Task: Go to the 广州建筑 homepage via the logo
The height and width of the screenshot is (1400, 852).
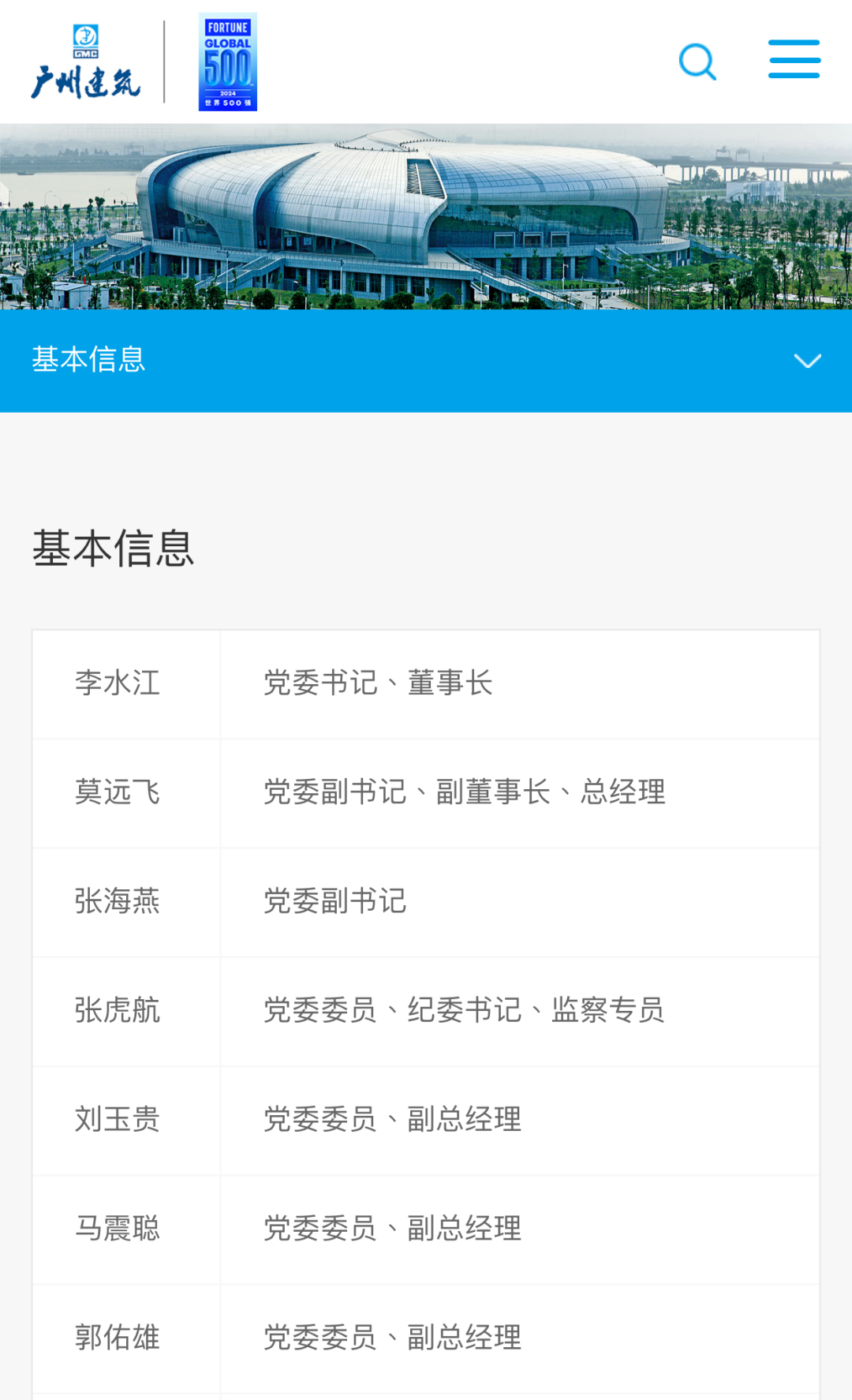Action: (85, 63)
